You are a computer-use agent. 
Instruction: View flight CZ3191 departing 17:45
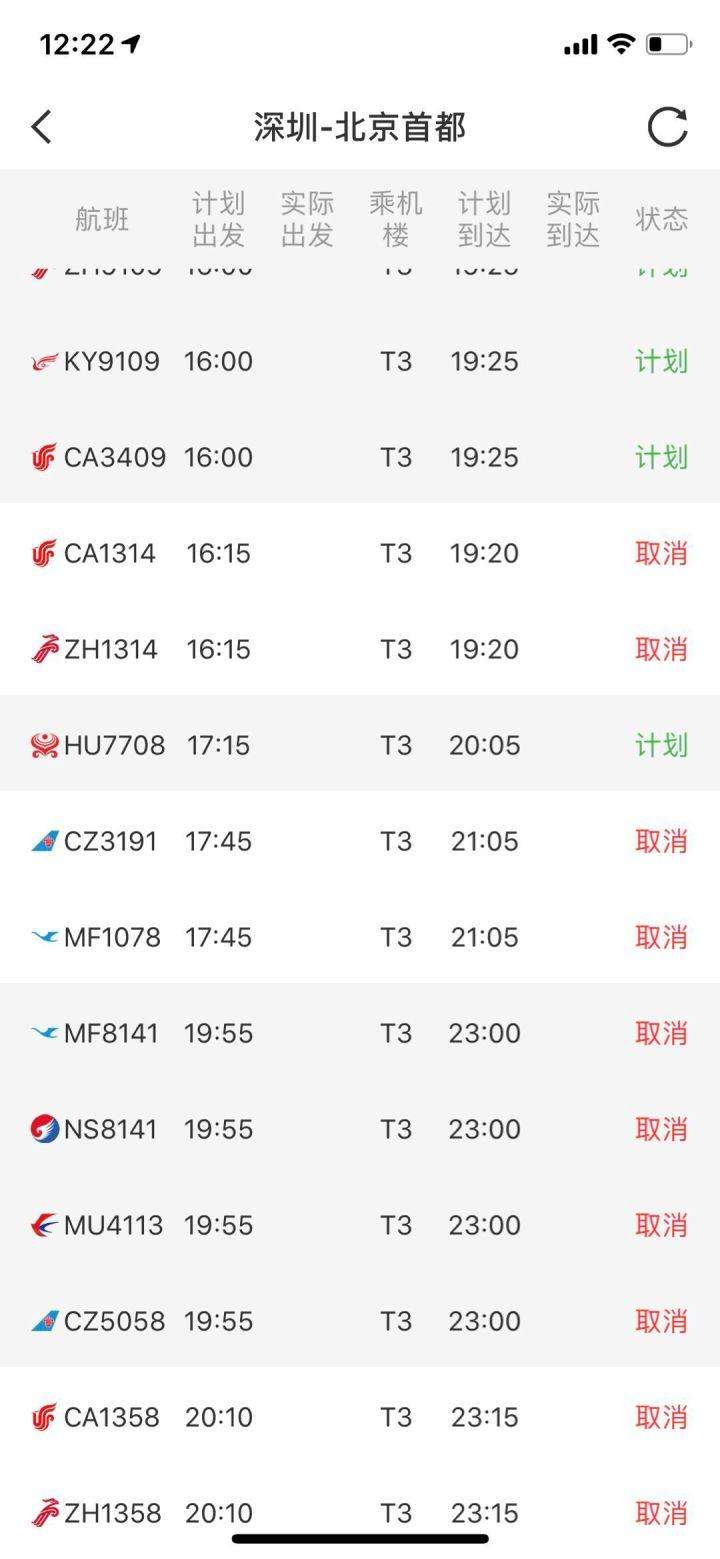360,841
